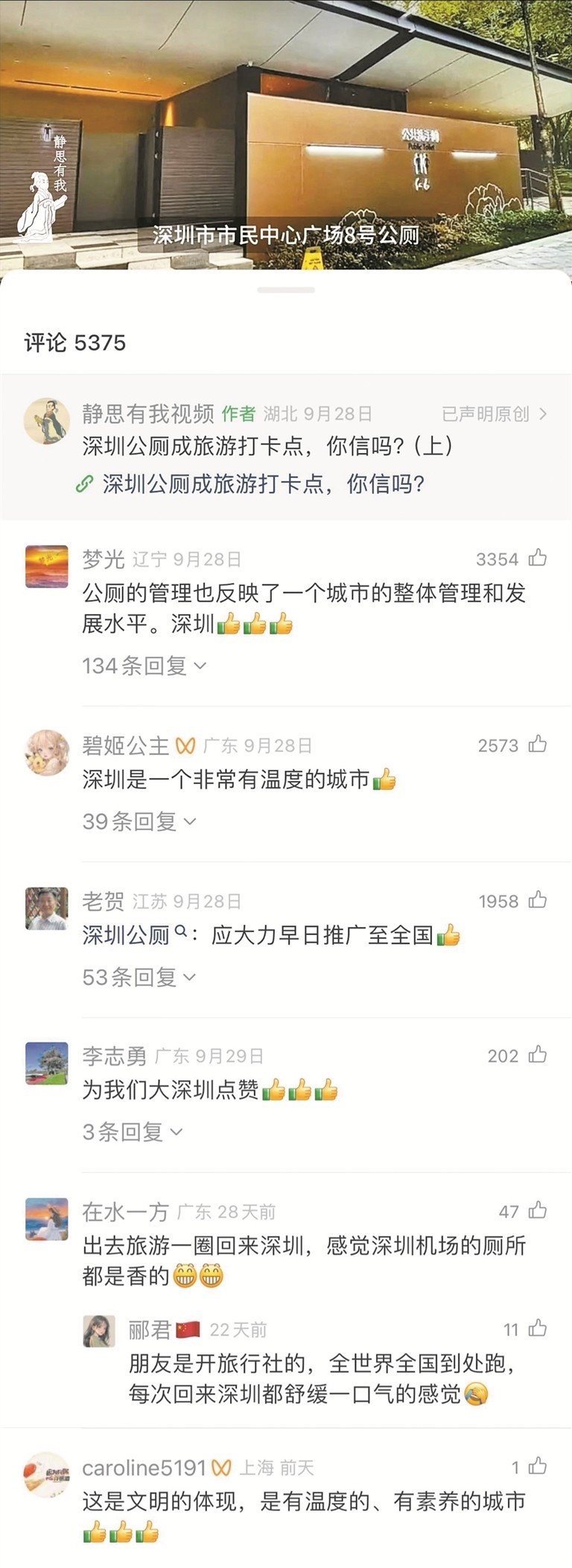Image resolution: width=572 pixels, height=1568 pixels.
Task: Open the linked video 深圳公厕成旅游打卡点
Action: pyautogui.click(x=262, y=484)
